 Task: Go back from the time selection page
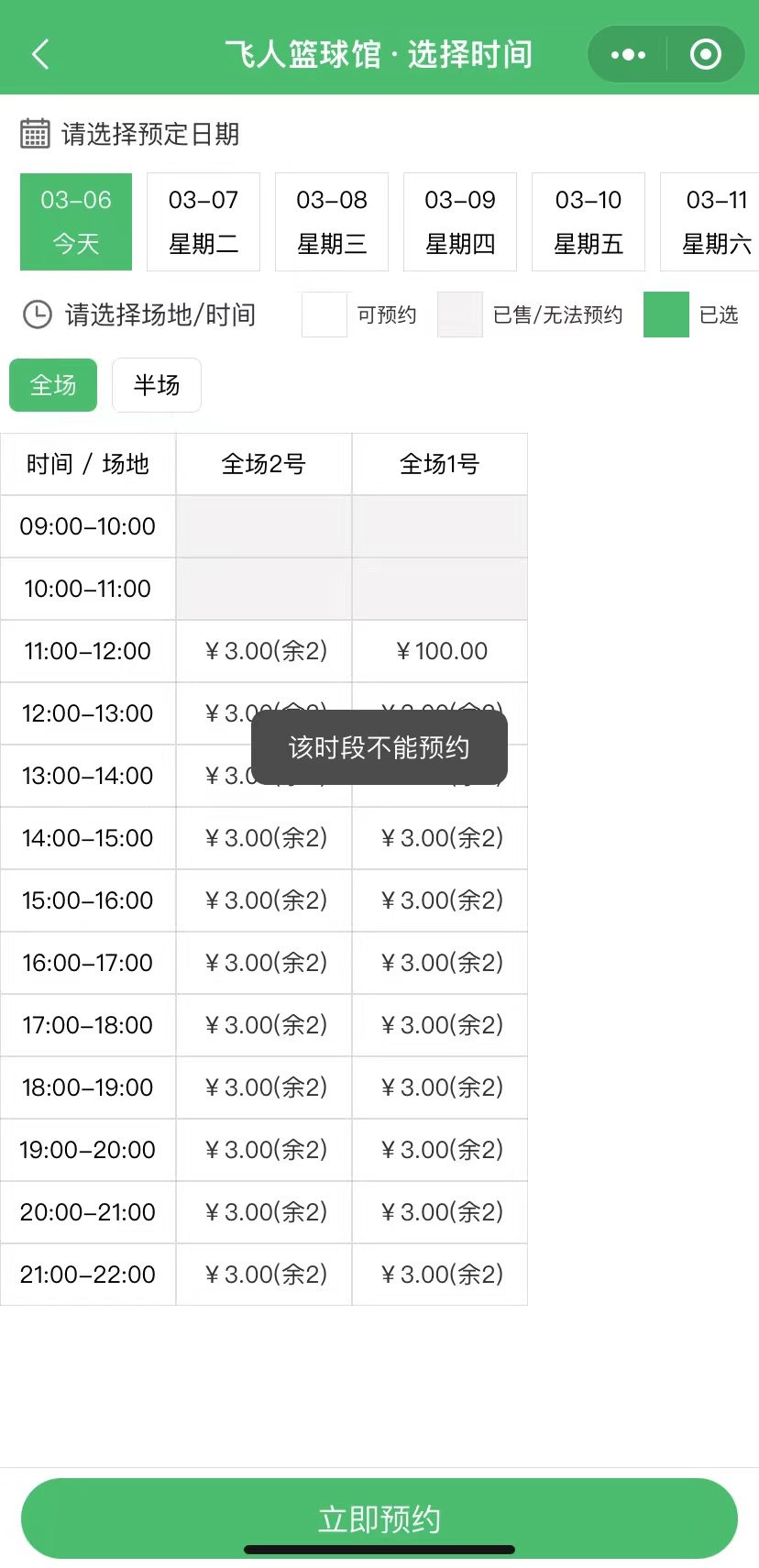[x=40, y=55]
